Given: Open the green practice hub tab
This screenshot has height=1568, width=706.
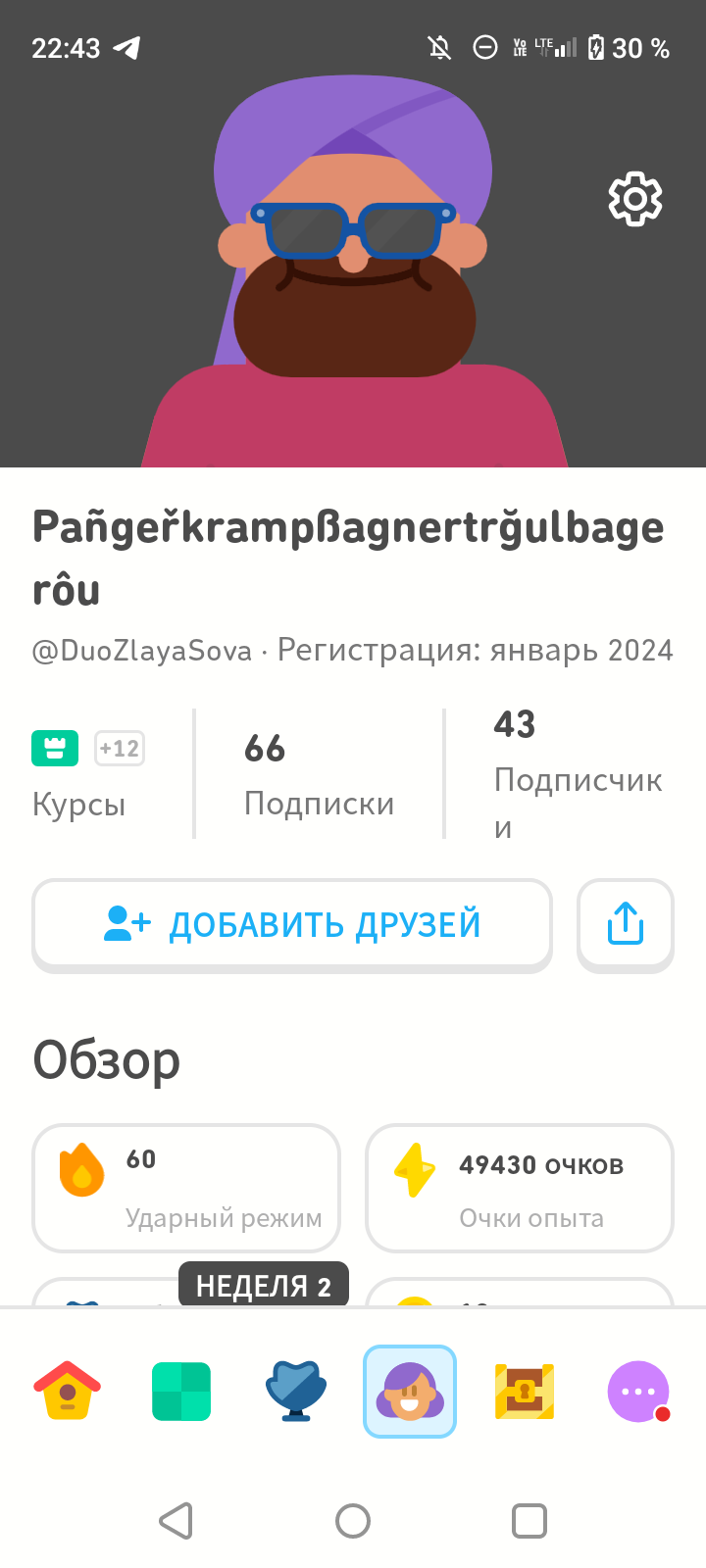Looking at the screenshot, I should pyautogui.click(x=181, y=1391).
